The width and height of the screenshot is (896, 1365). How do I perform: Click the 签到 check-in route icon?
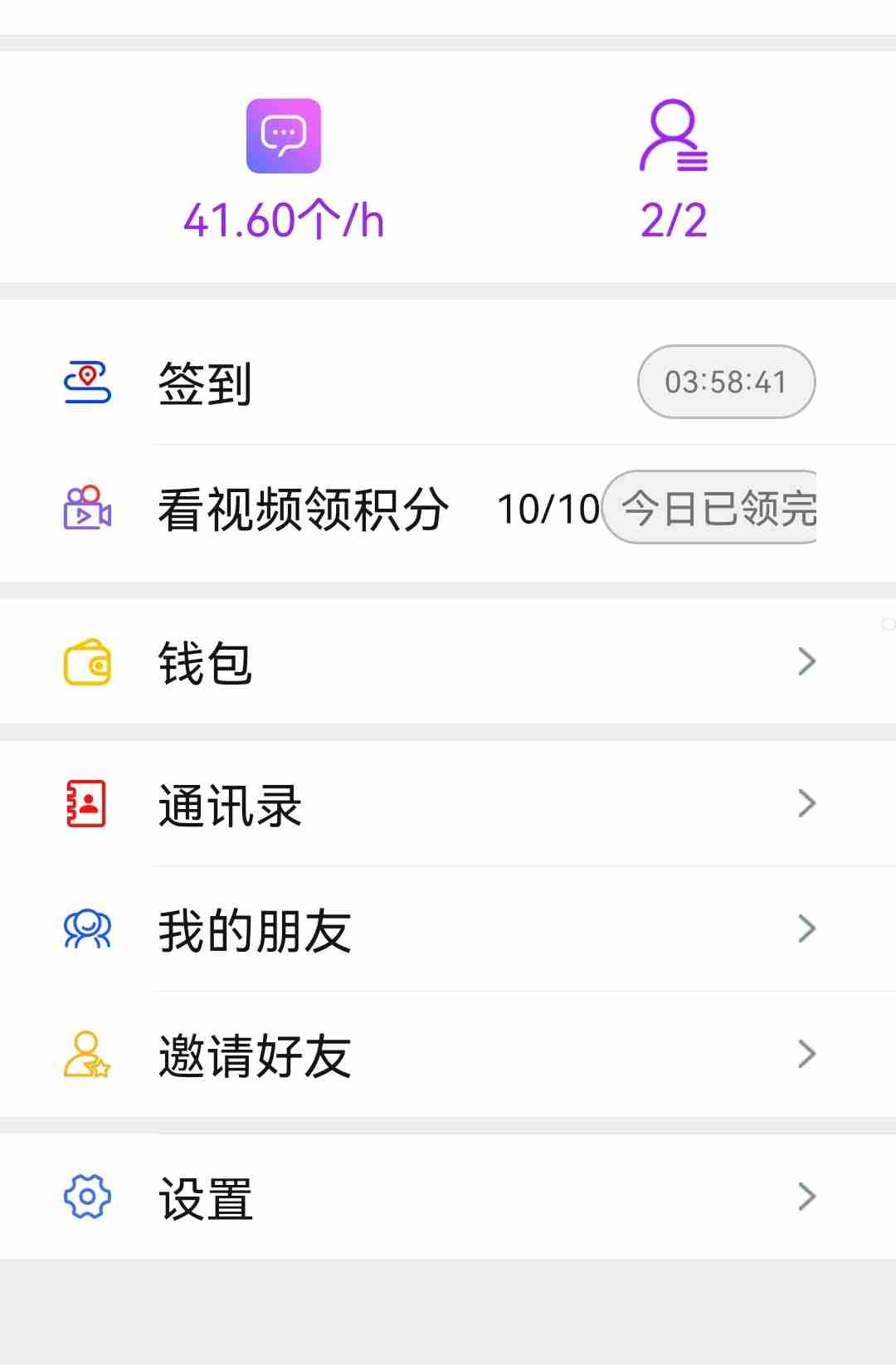click(x=85, y=382)
